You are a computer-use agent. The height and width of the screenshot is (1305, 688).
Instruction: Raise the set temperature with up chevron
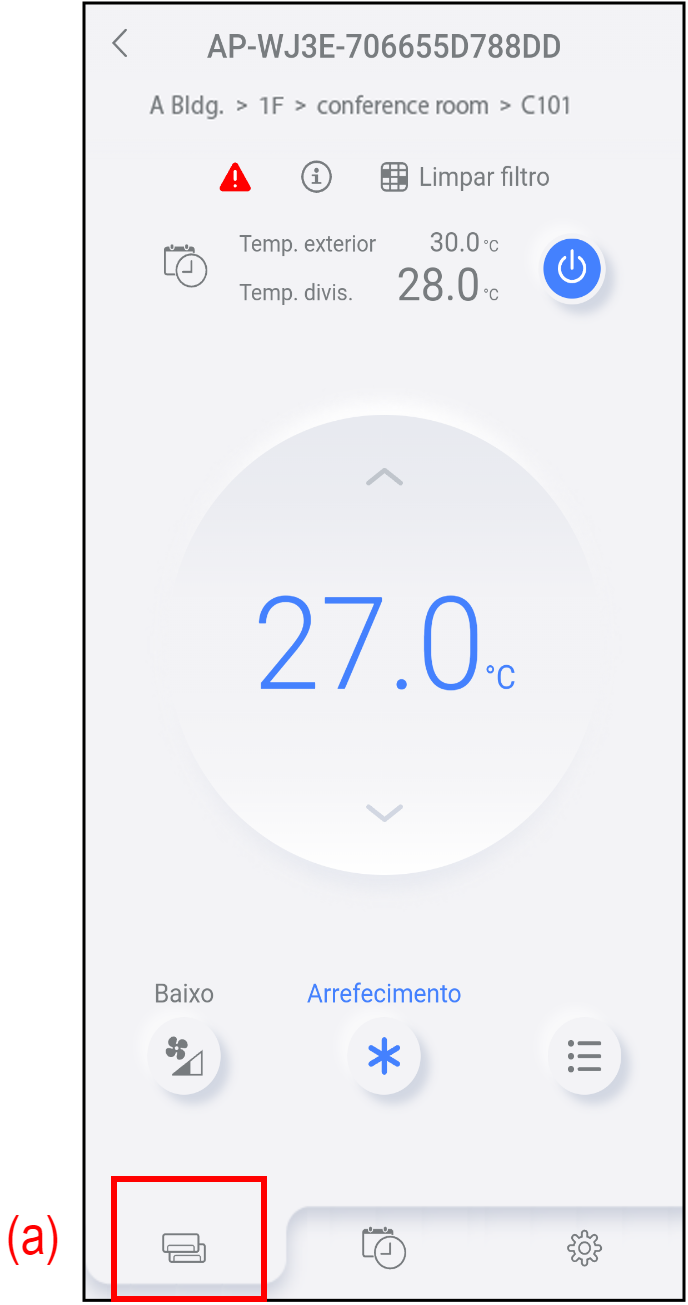coord(384,477)
